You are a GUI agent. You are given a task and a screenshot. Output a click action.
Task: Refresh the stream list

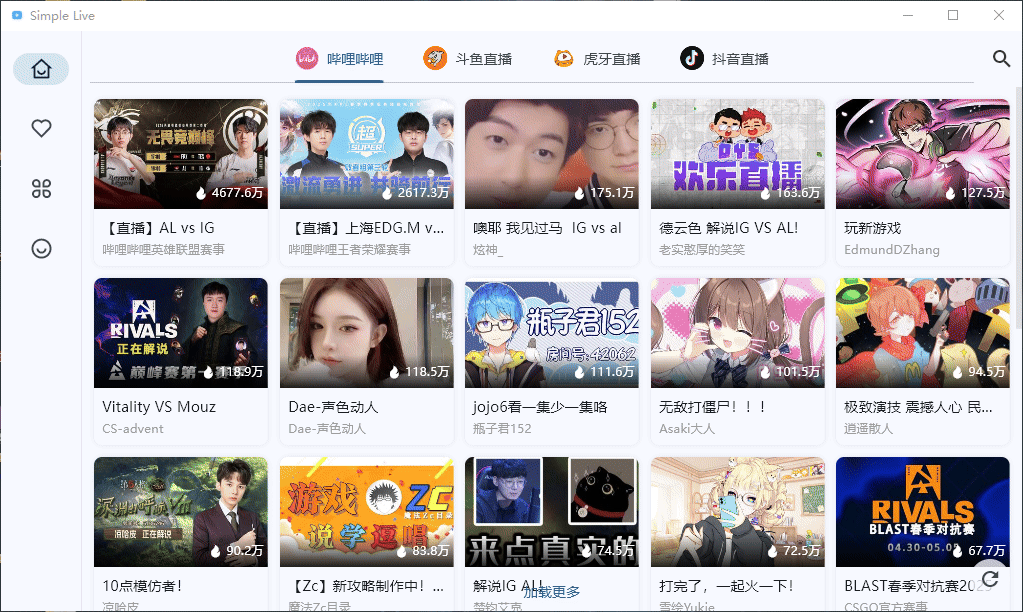[x=990, y=579]
